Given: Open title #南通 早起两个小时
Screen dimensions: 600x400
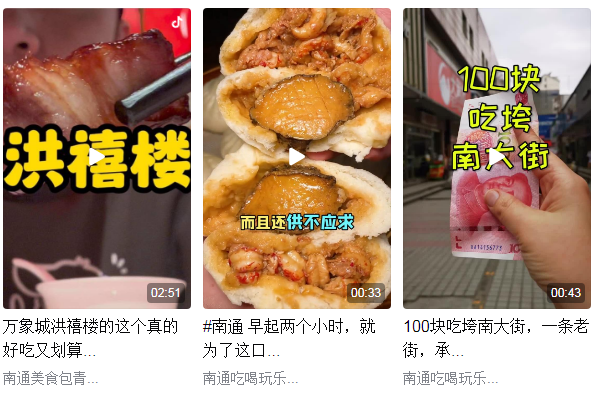Looking at the screenshot, I should (x=289, y=338).
